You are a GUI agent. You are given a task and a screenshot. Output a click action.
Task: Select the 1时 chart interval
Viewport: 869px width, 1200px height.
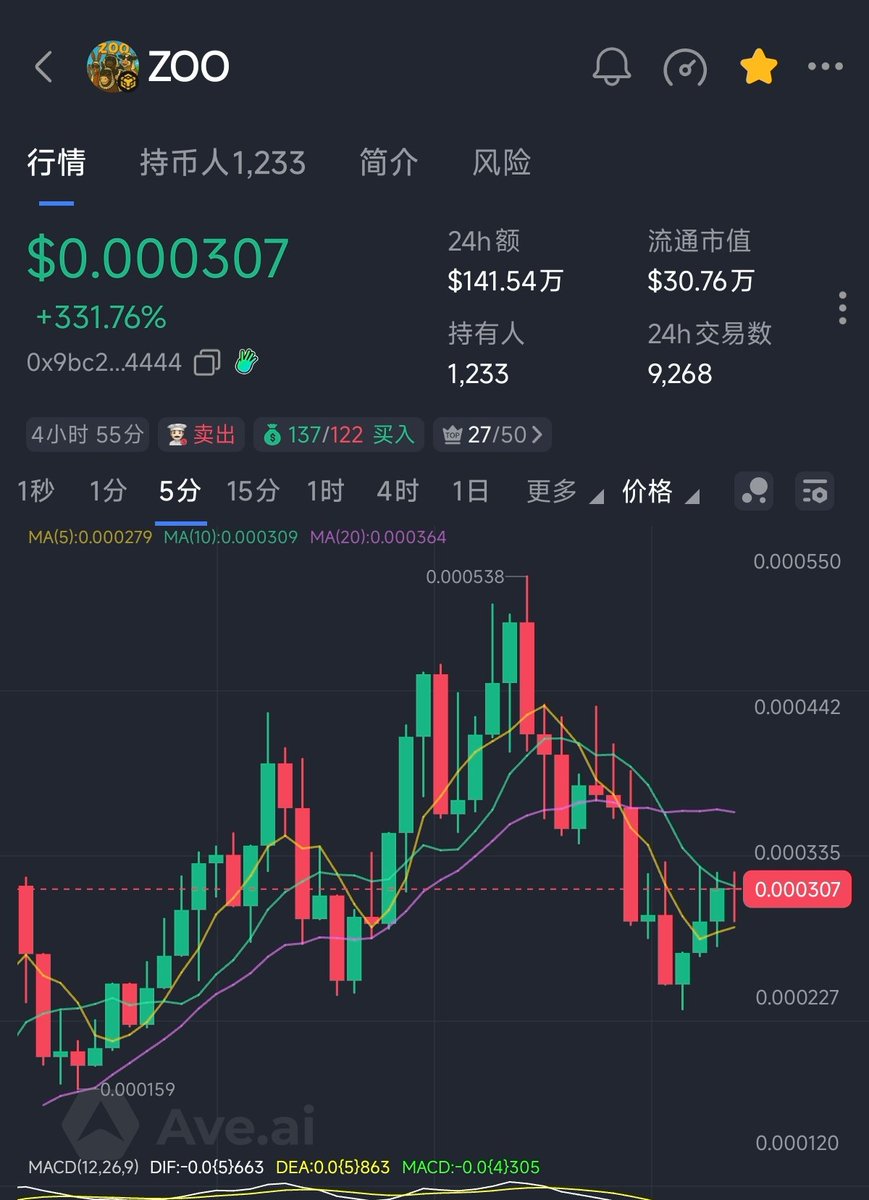point(325,491)
